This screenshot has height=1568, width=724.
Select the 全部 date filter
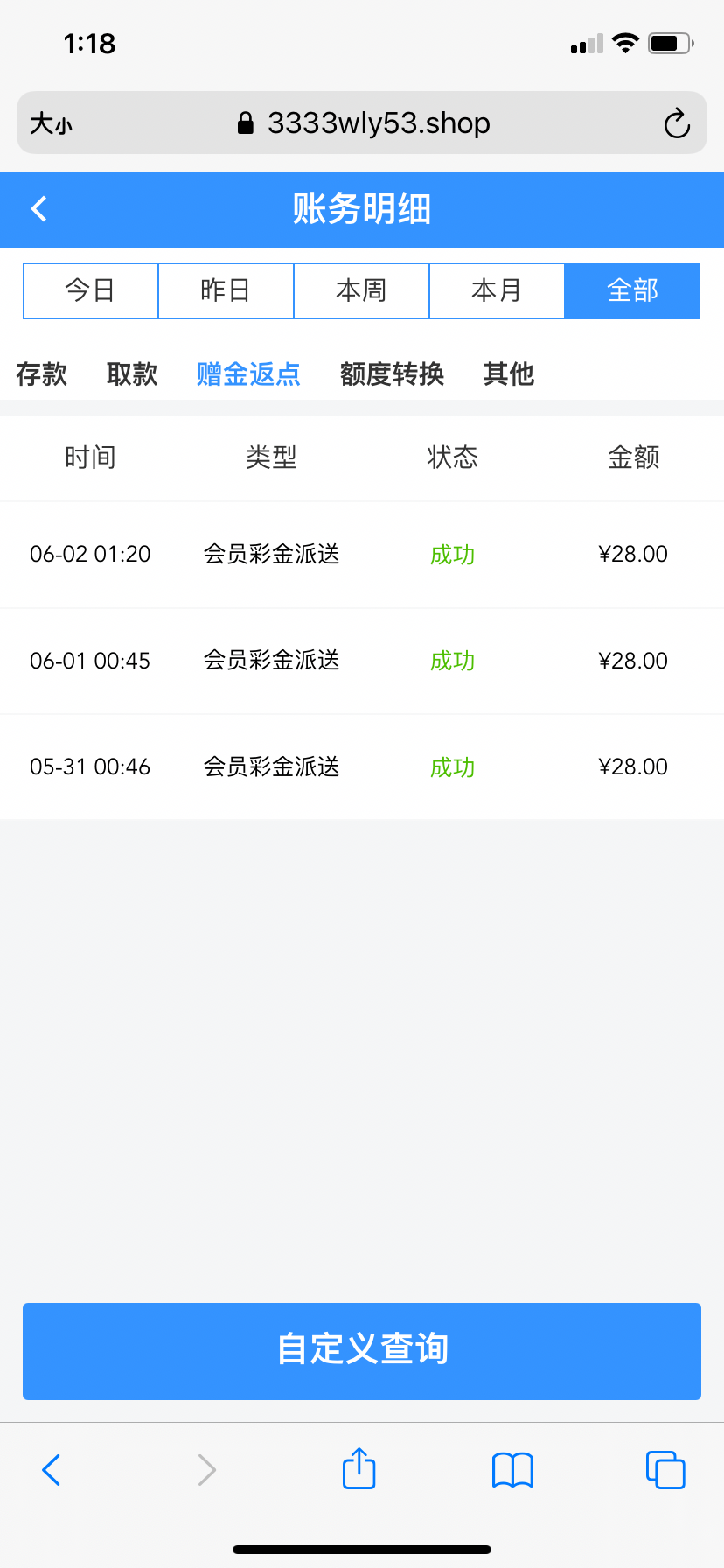632,290
